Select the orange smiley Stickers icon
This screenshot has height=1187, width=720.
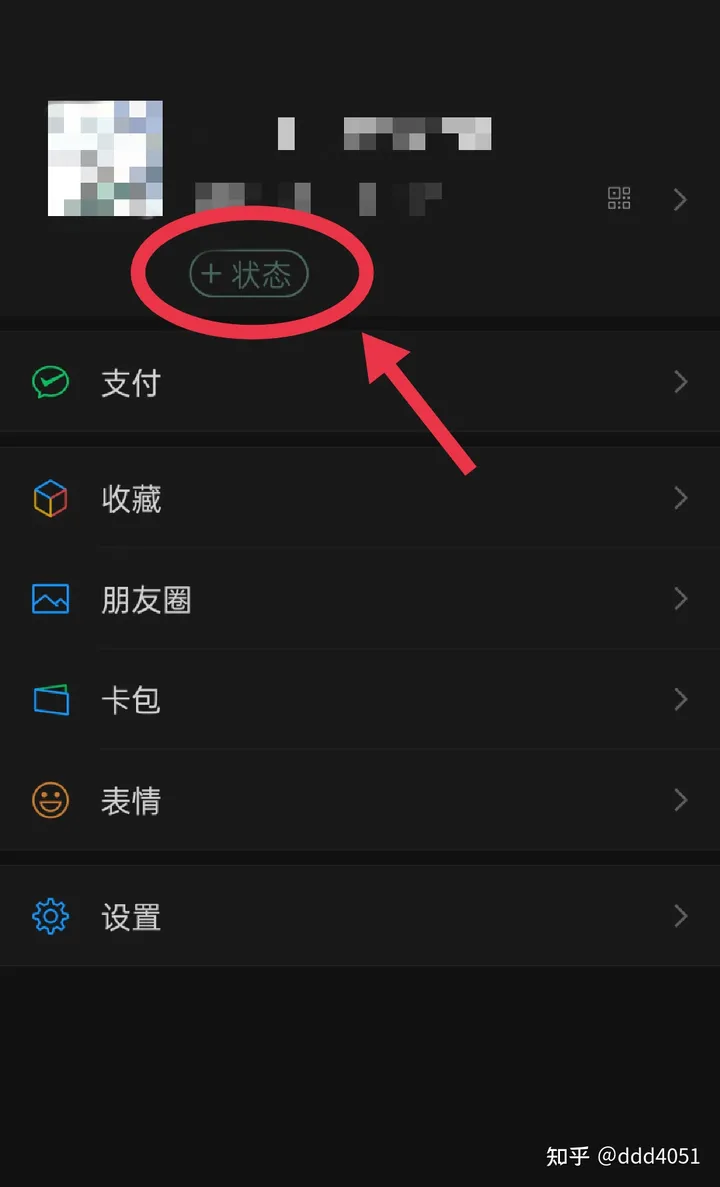(x=49, y=799)
